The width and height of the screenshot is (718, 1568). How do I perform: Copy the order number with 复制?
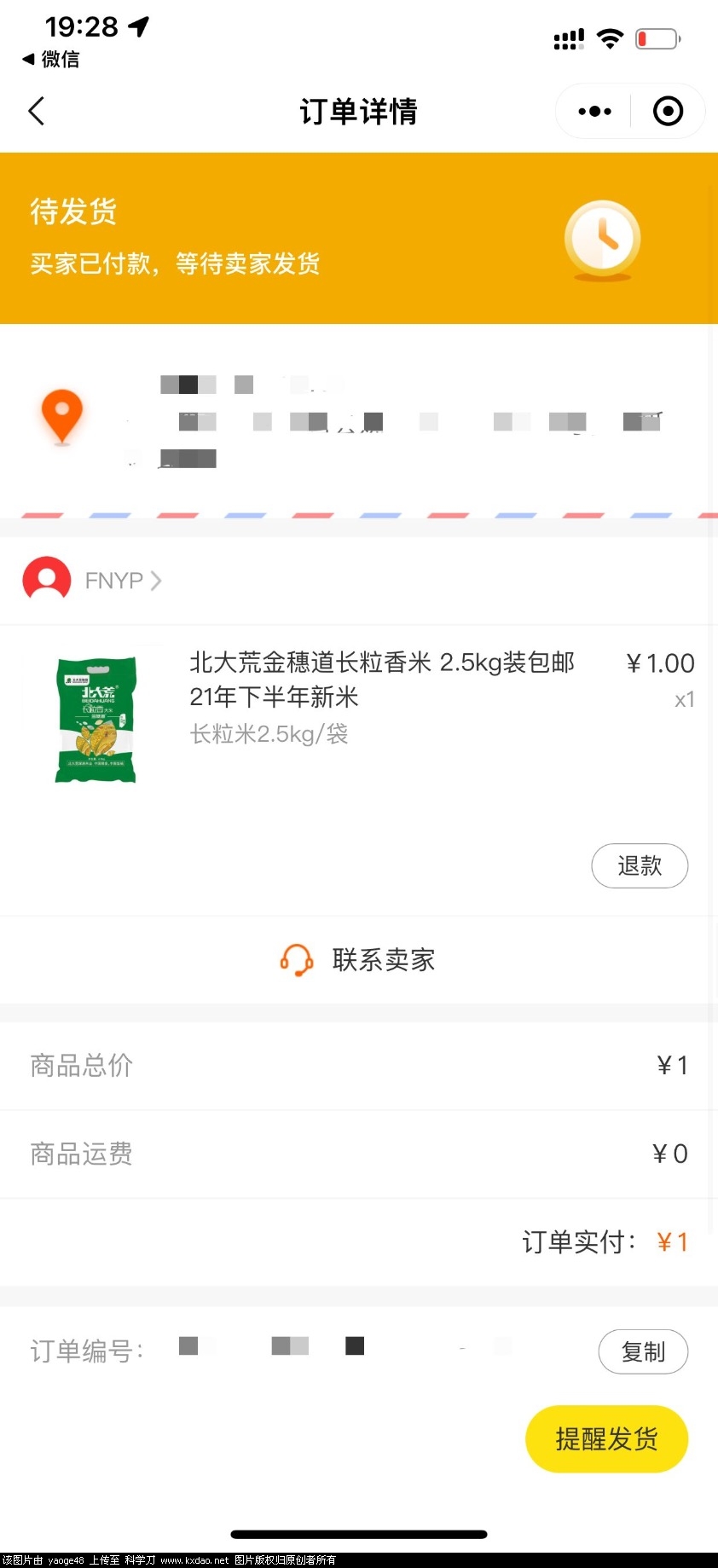click(x=642, y=1351)
